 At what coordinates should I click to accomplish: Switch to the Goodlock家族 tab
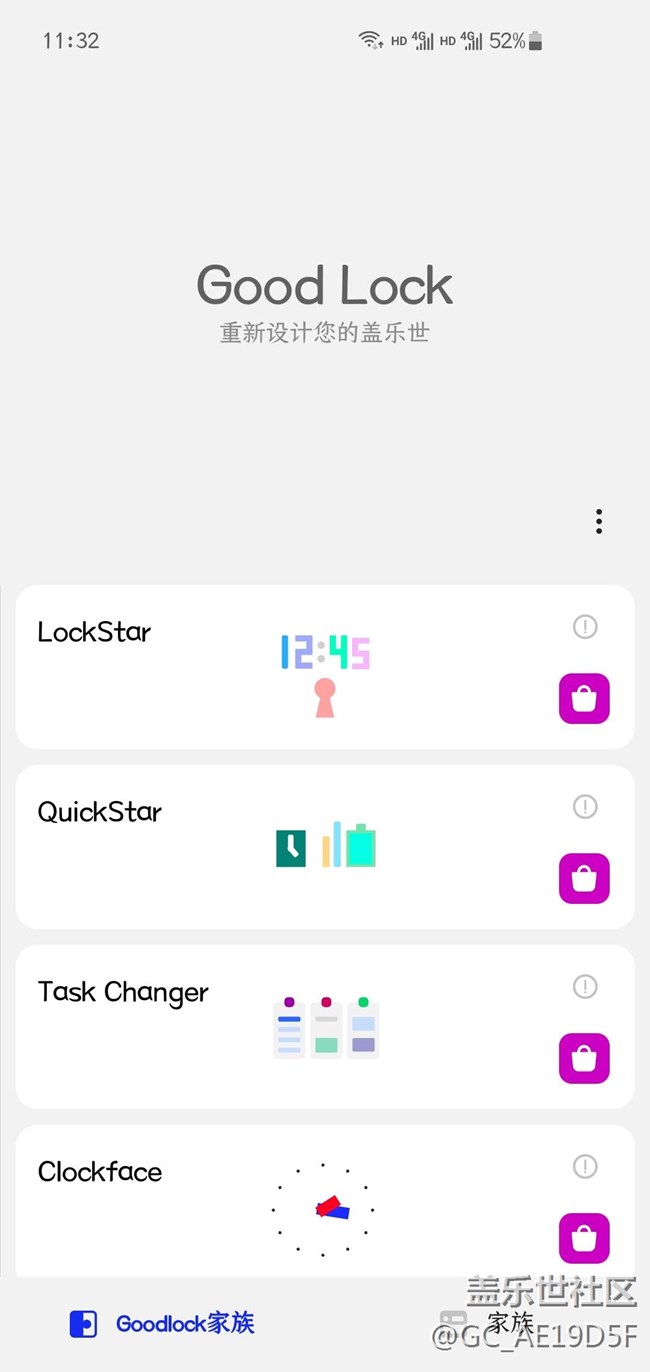tap(163, 1324)
